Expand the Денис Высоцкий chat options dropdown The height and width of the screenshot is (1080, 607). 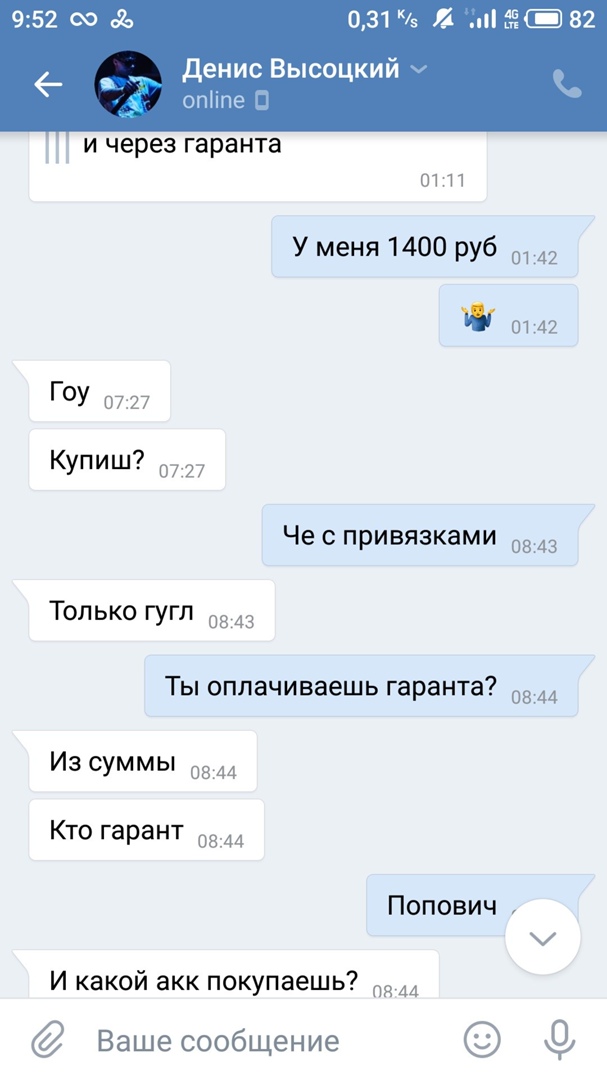tap(419, 69)
